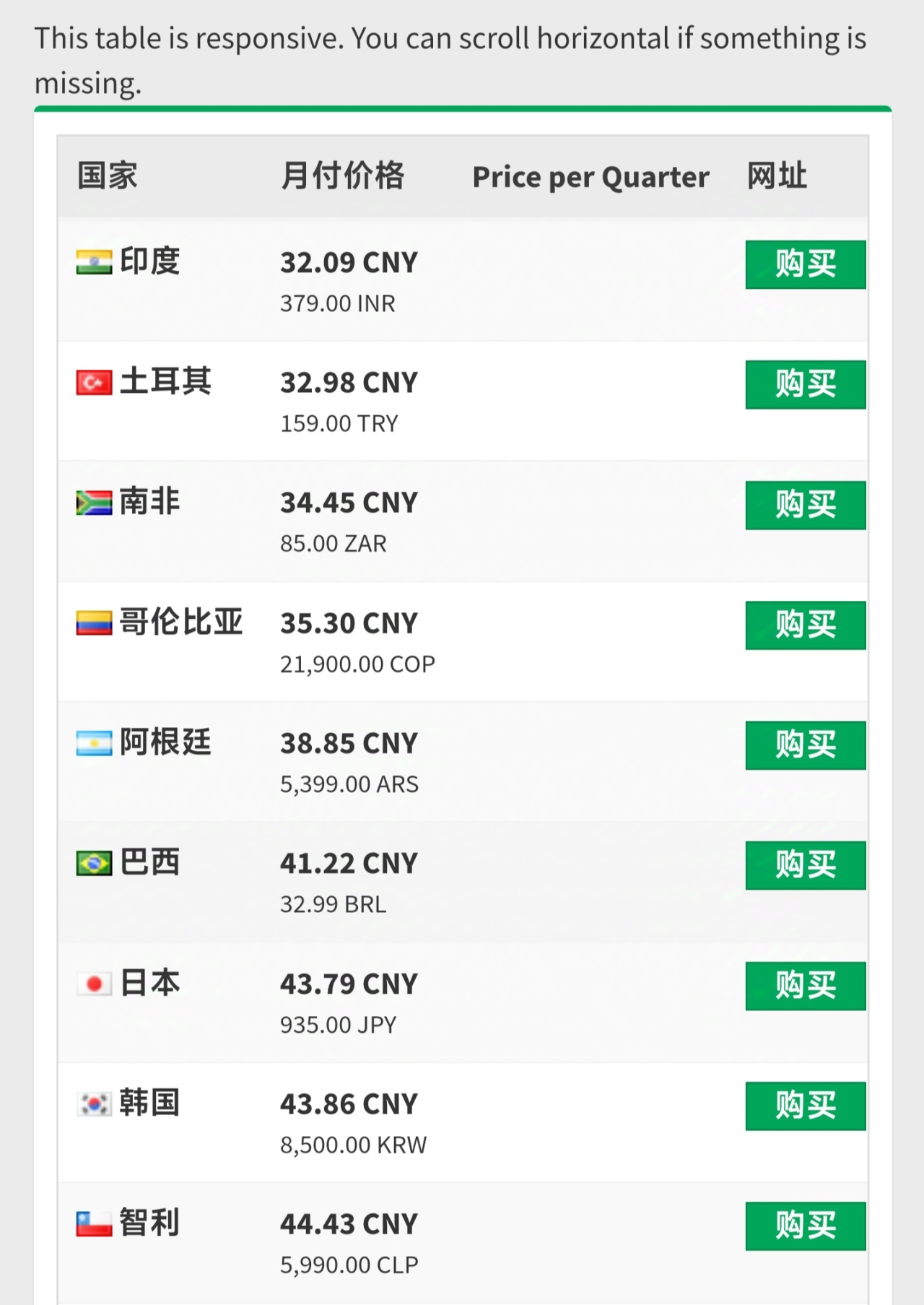Tap the 购买 button for 印度
The height and width of the screenshot is (1305, 924).
805,264
